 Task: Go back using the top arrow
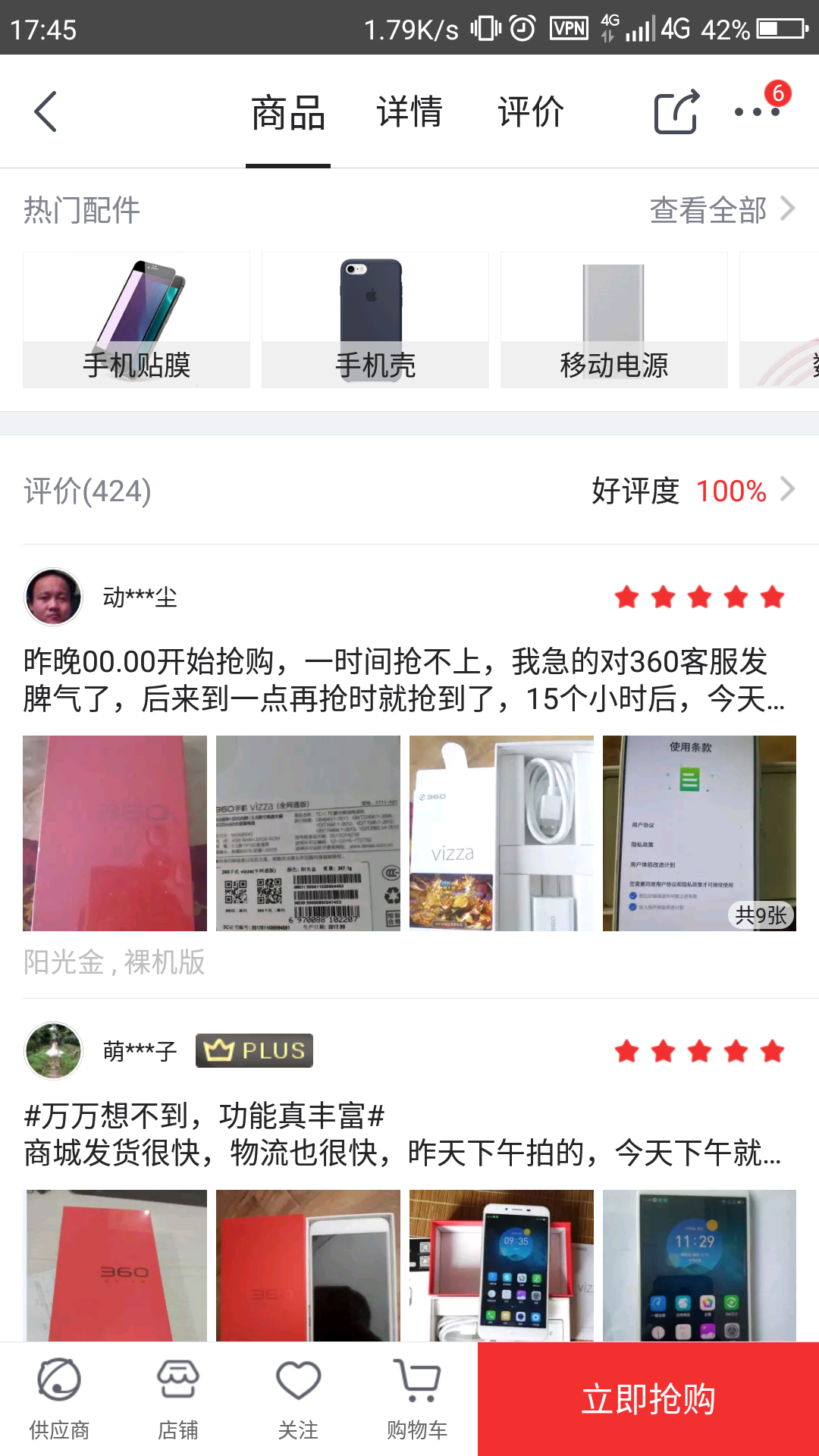point(45,111)
